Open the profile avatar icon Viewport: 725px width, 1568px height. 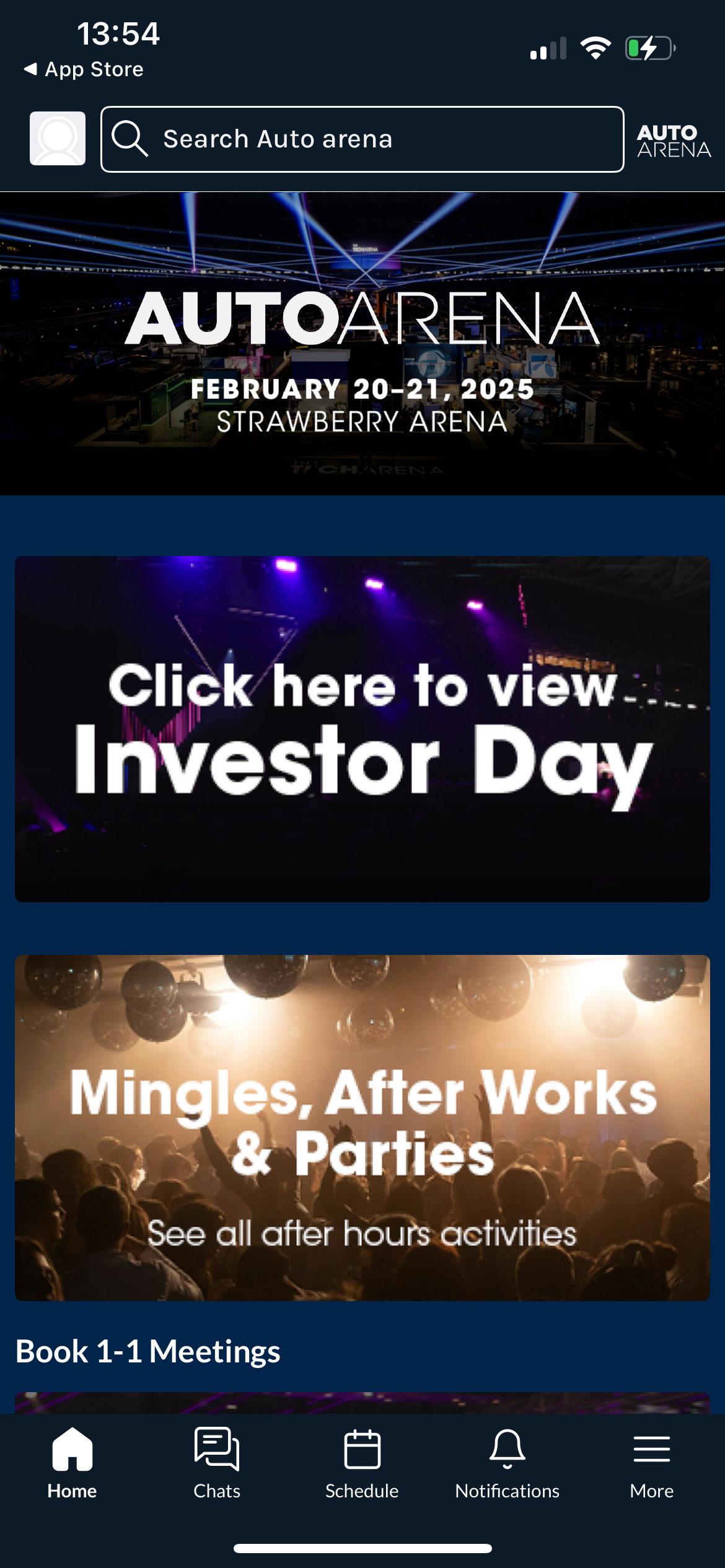58,139
